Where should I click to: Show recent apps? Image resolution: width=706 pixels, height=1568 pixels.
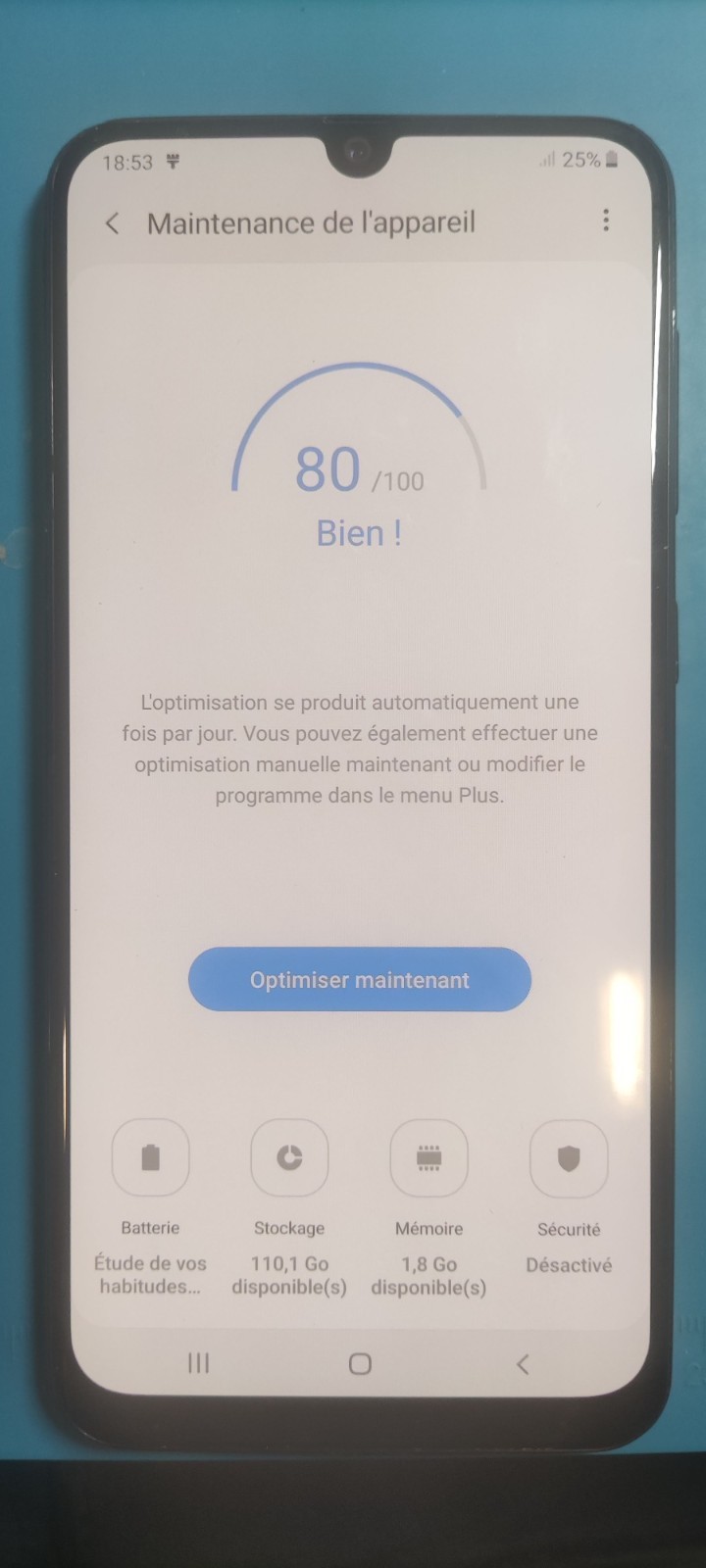pos(198,1363)
